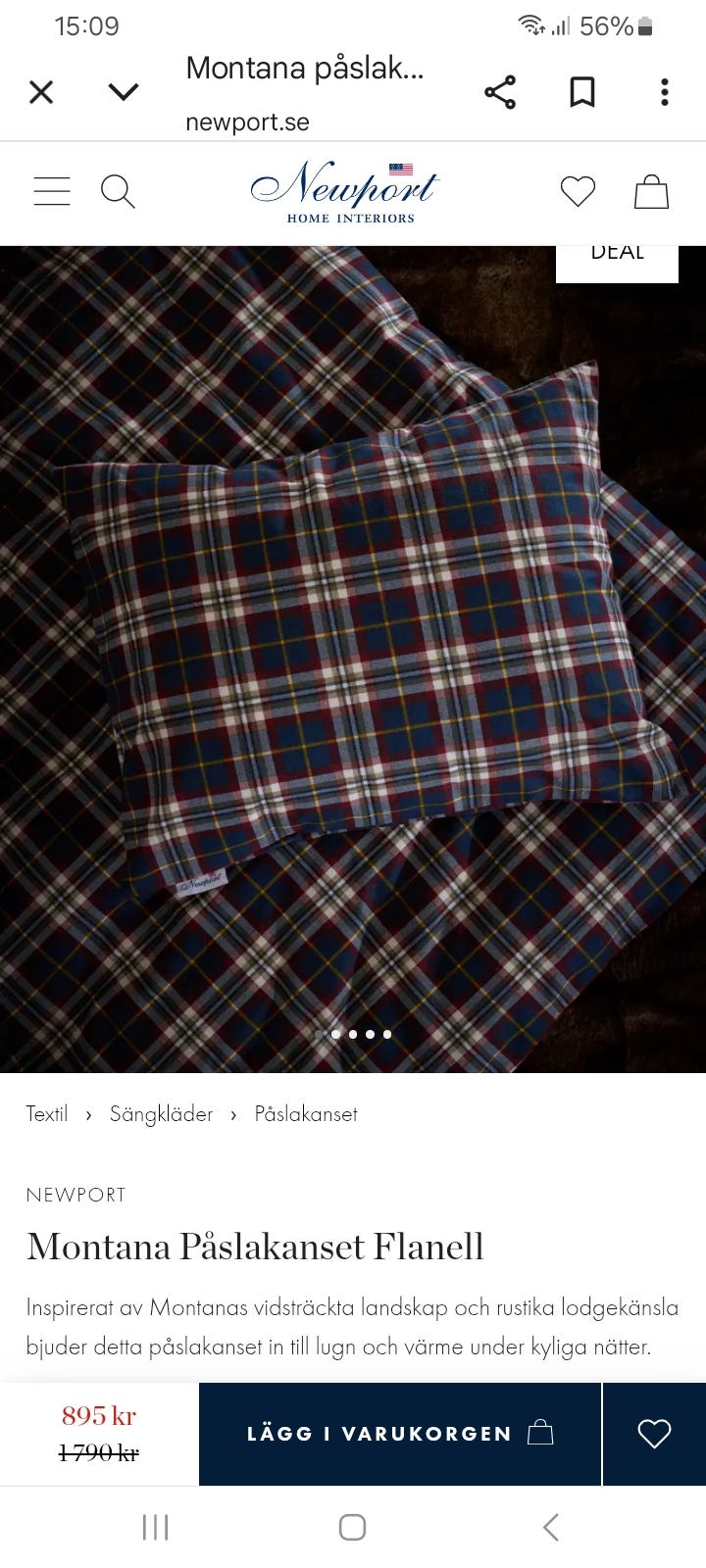The width and height of the screenshot is (706, 1568).
Task: View the wishlist from the header heart
Action: (x=578, y=191)
